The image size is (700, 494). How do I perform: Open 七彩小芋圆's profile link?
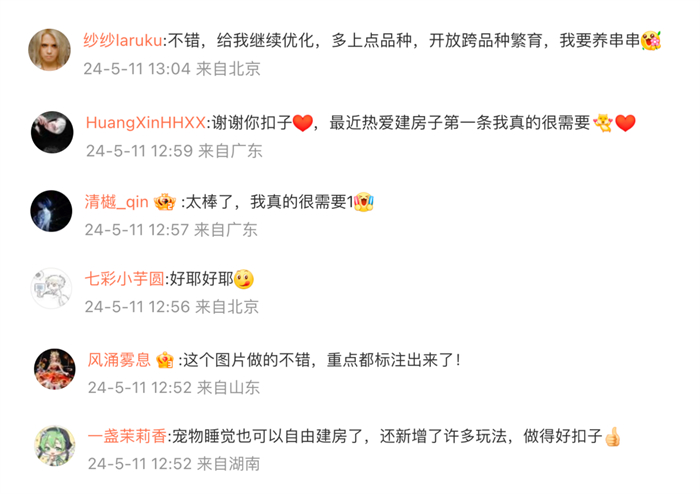tap(124, 279)
